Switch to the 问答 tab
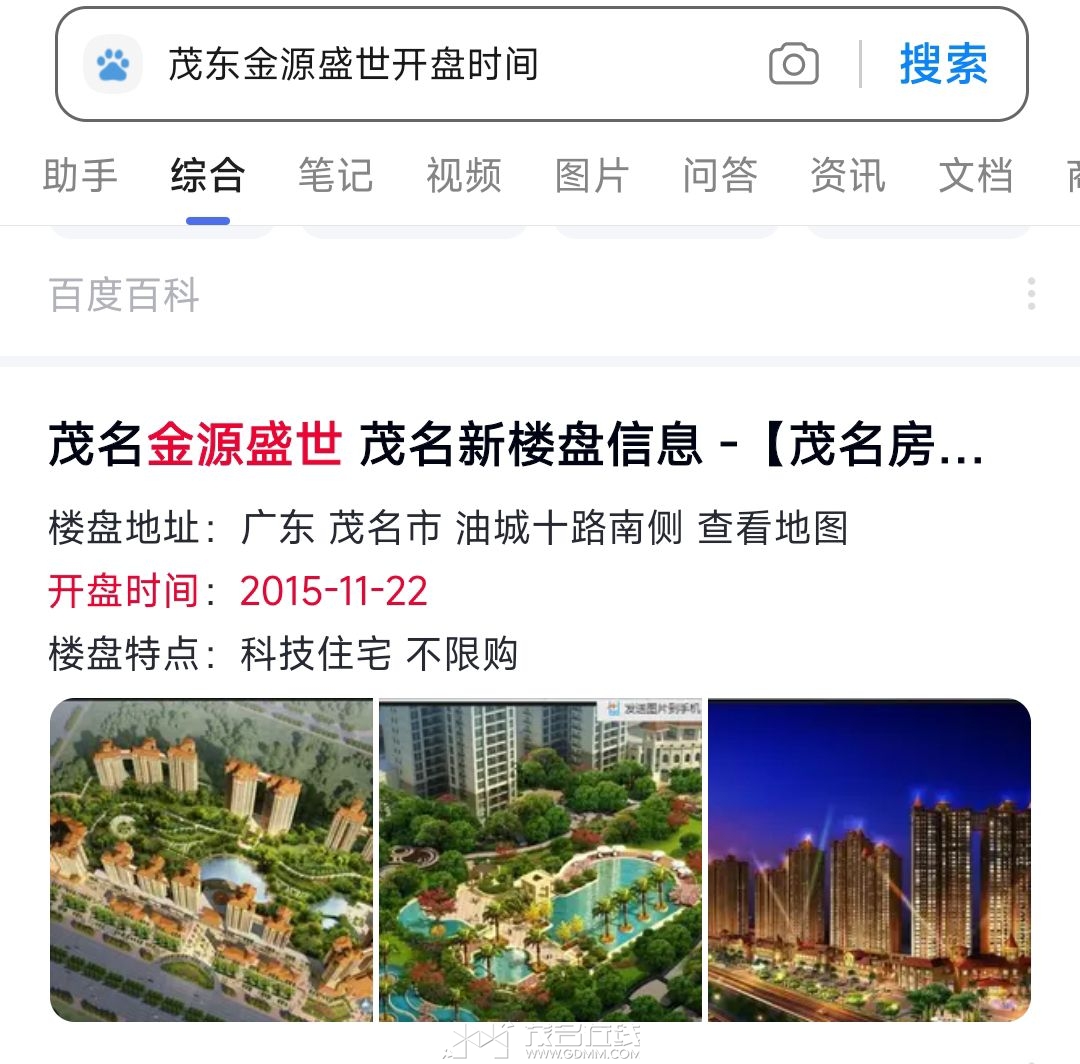 [x=719, y=176]
